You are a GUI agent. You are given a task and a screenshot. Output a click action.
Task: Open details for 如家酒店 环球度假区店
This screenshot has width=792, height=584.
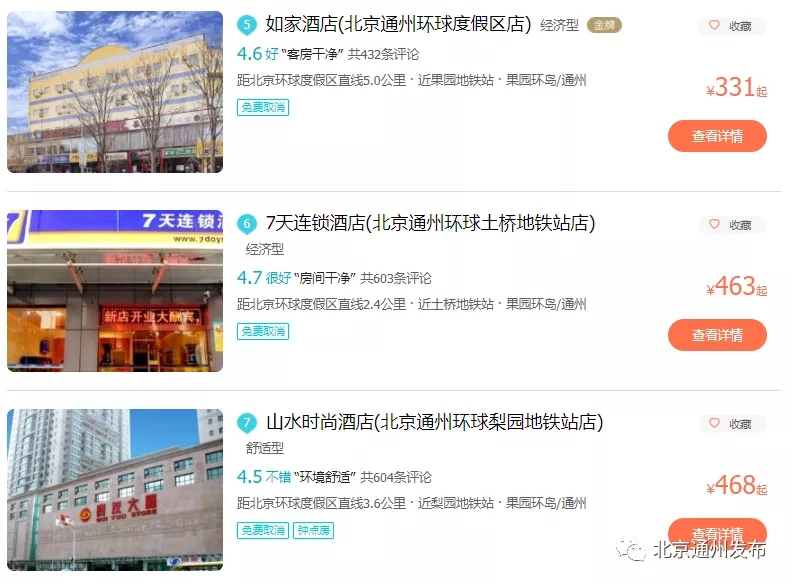click(x=717, y=136)
